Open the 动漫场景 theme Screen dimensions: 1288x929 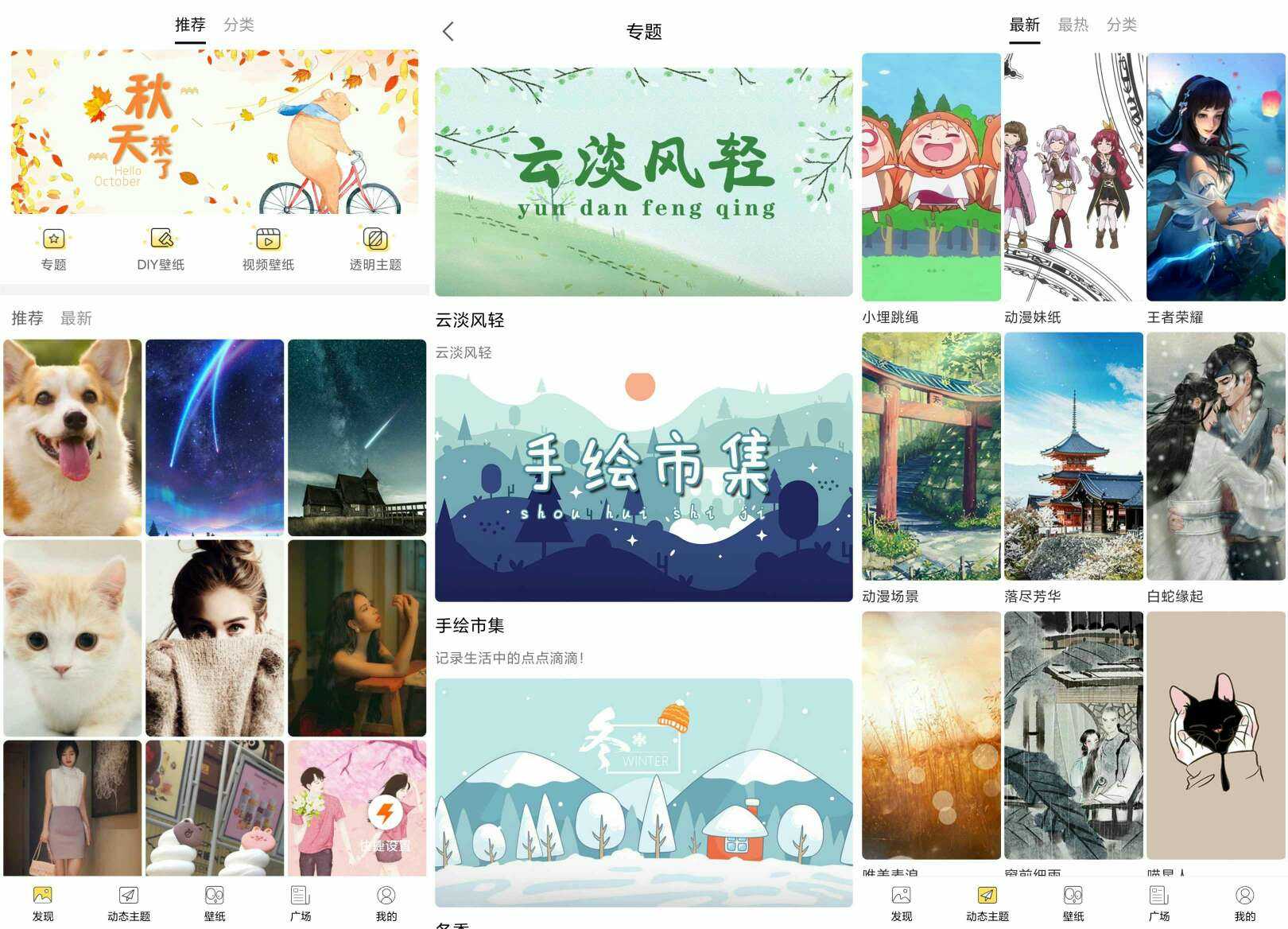pyautogui.click(x=931, y=456)
